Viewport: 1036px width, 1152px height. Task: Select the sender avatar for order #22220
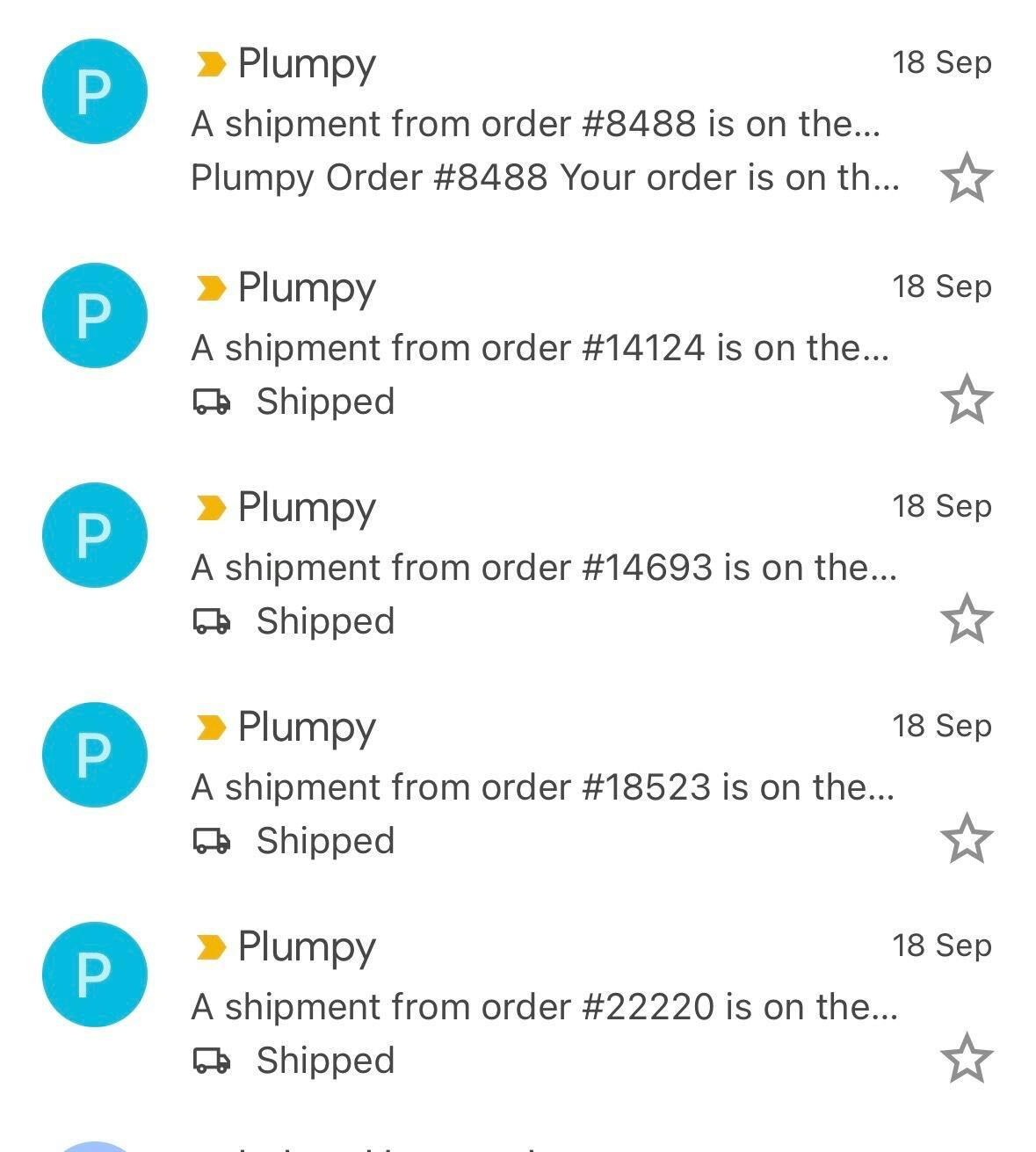94,974
